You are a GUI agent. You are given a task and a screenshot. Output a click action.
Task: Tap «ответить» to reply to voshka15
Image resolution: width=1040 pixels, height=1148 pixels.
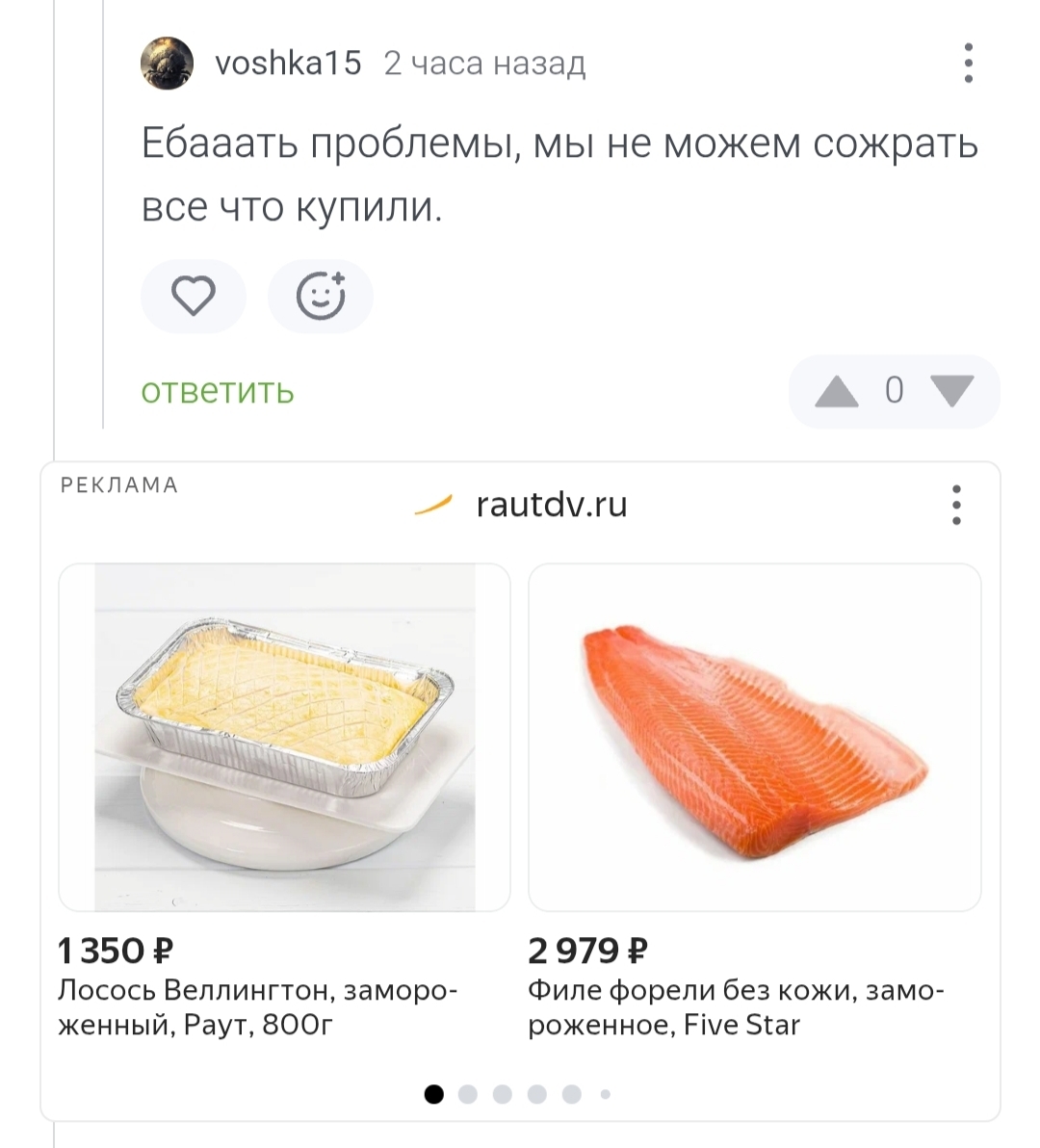218,391
